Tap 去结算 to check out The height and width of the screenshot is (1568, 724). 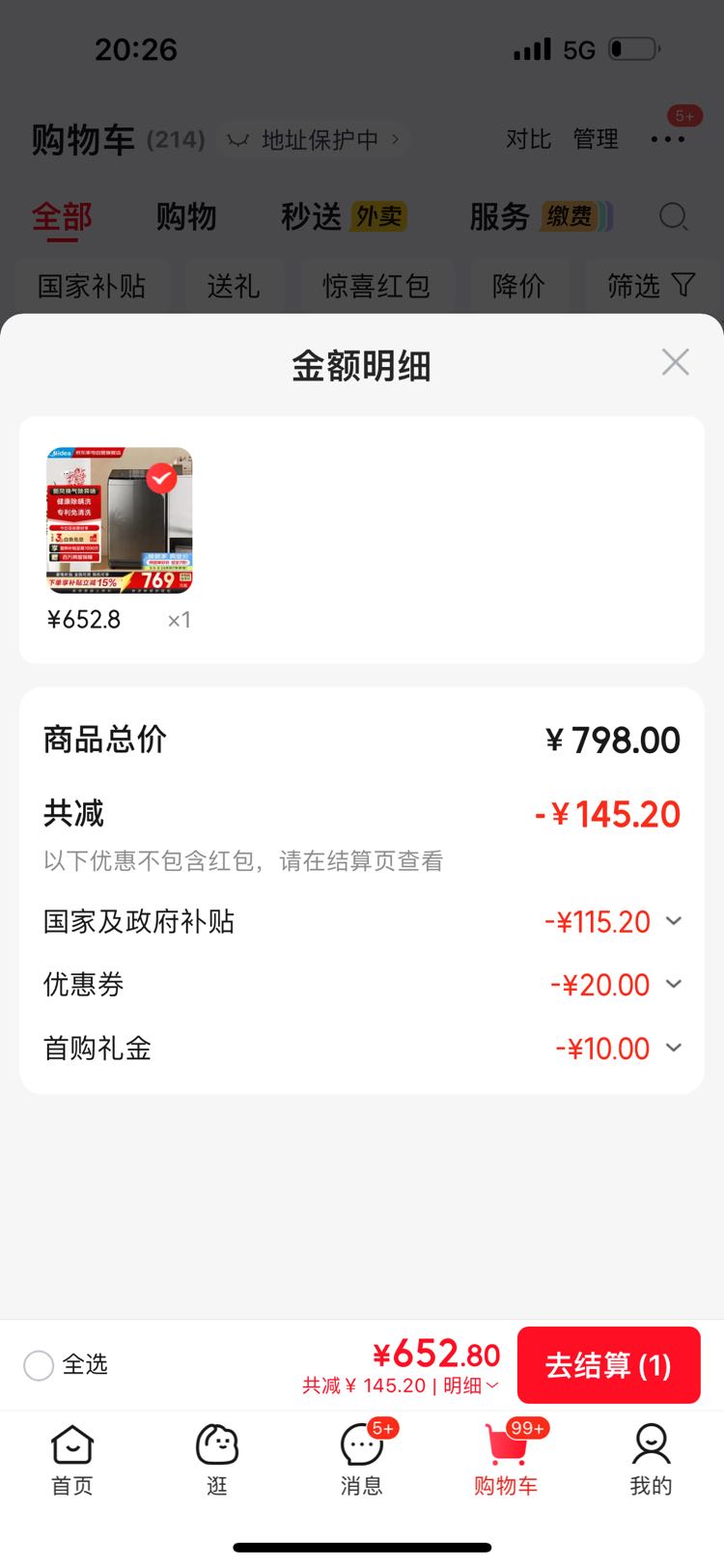(x=608, y=1365)
